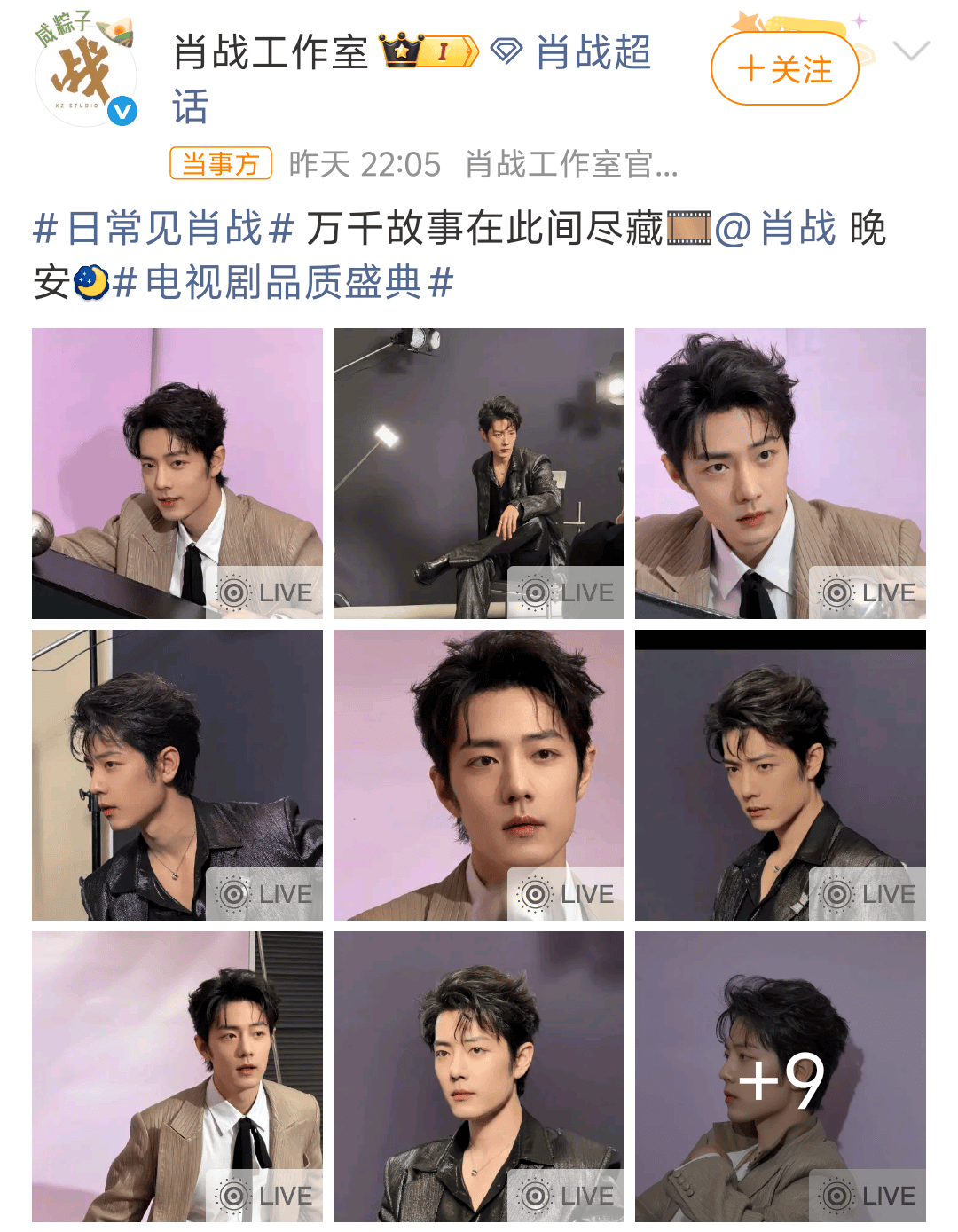Open the #日常见肖战# hashtag
The width and height of the screenshot is (958, 1232).
(x=163, y=229)
